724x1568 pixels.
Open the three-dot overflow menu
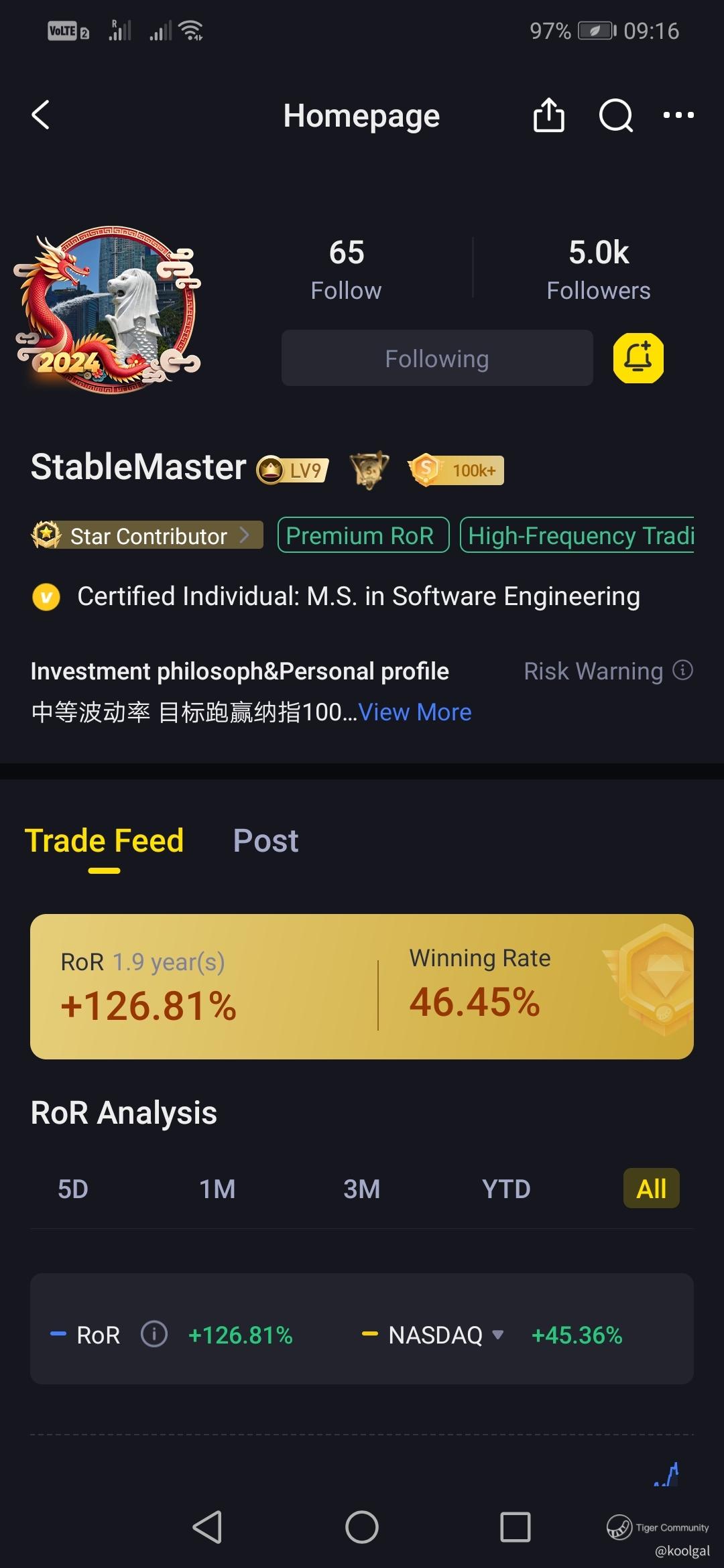[x=678, y=115]
